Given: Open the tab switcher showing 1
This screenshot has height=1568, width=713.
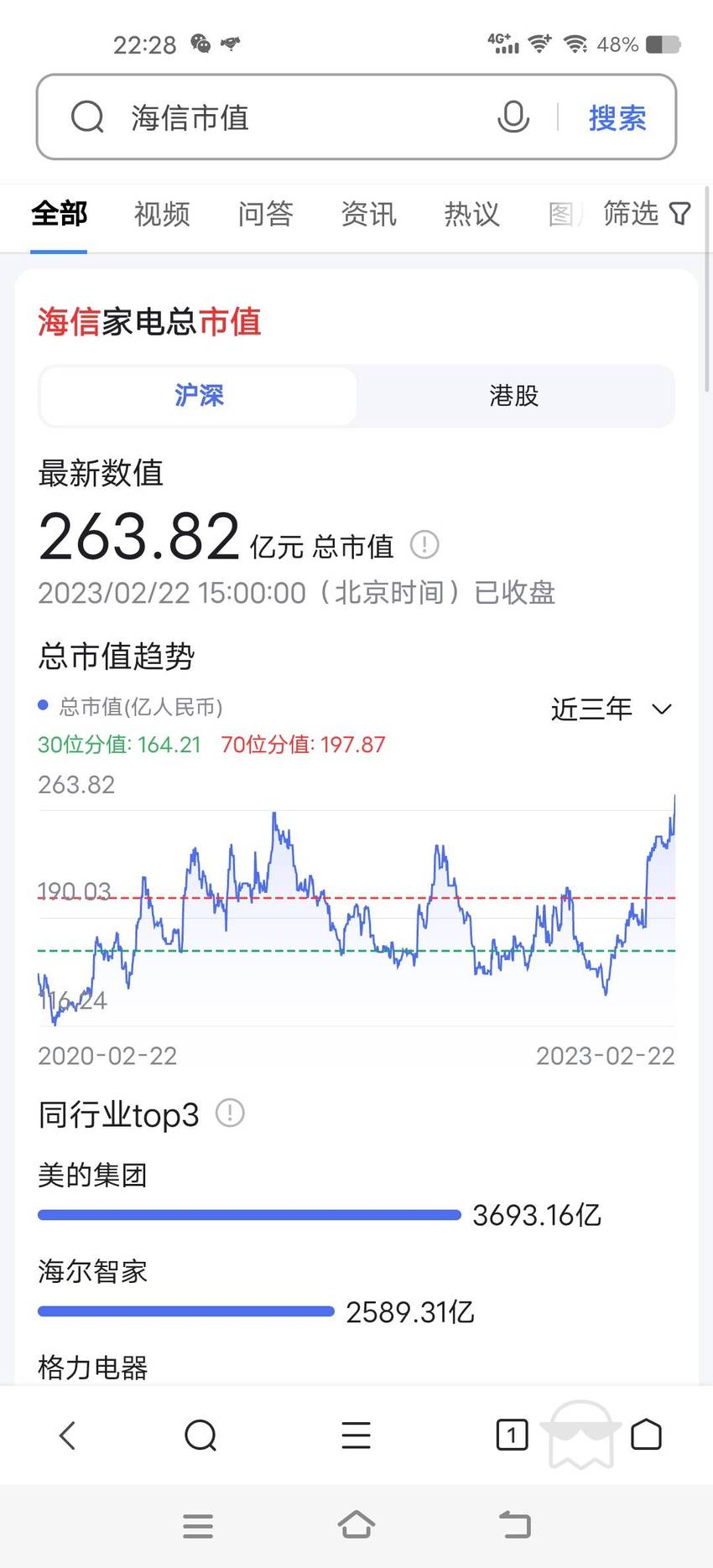Looking at the screenshot, I should pyautogui.click(x=512, y=1435).
